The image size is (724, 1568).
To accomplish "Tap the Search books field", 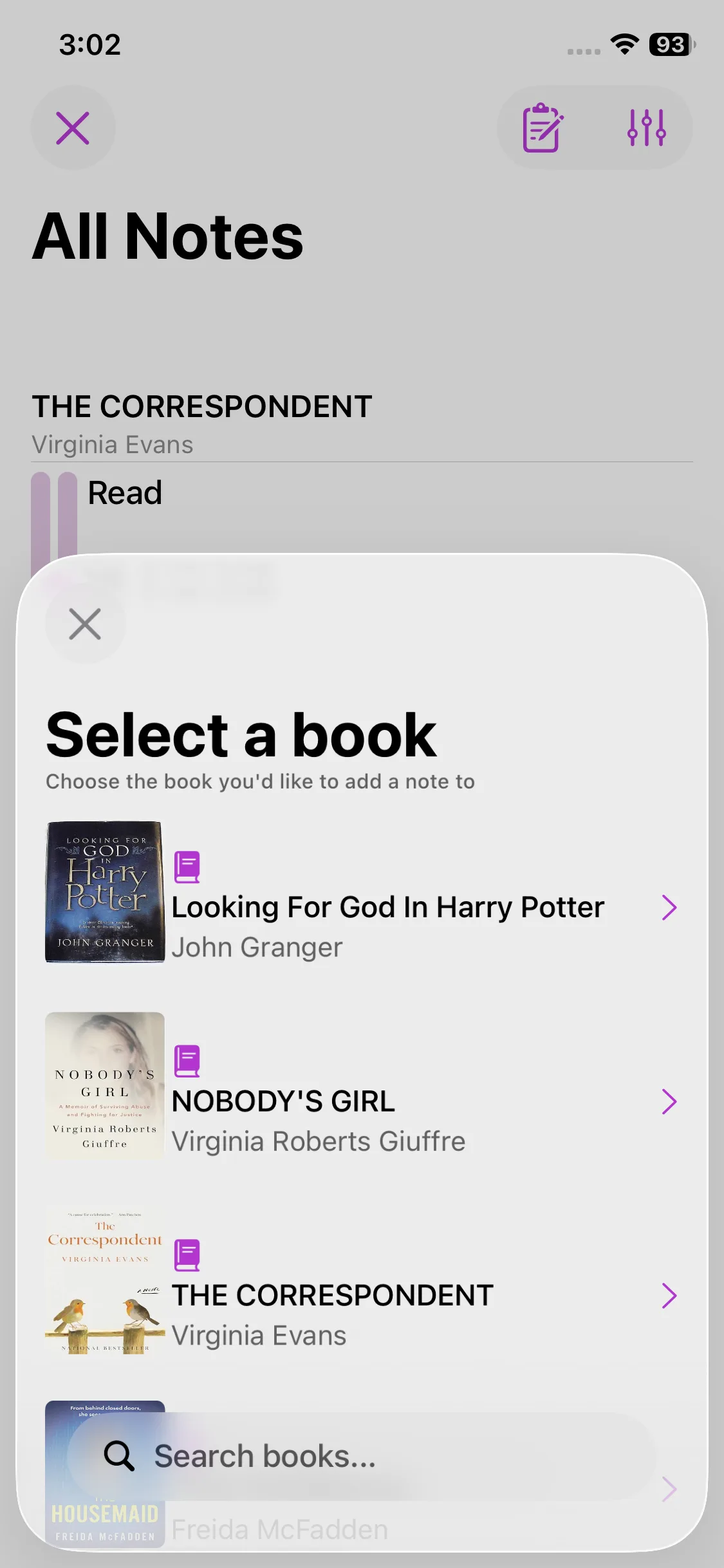I will tap(360, 1456).
